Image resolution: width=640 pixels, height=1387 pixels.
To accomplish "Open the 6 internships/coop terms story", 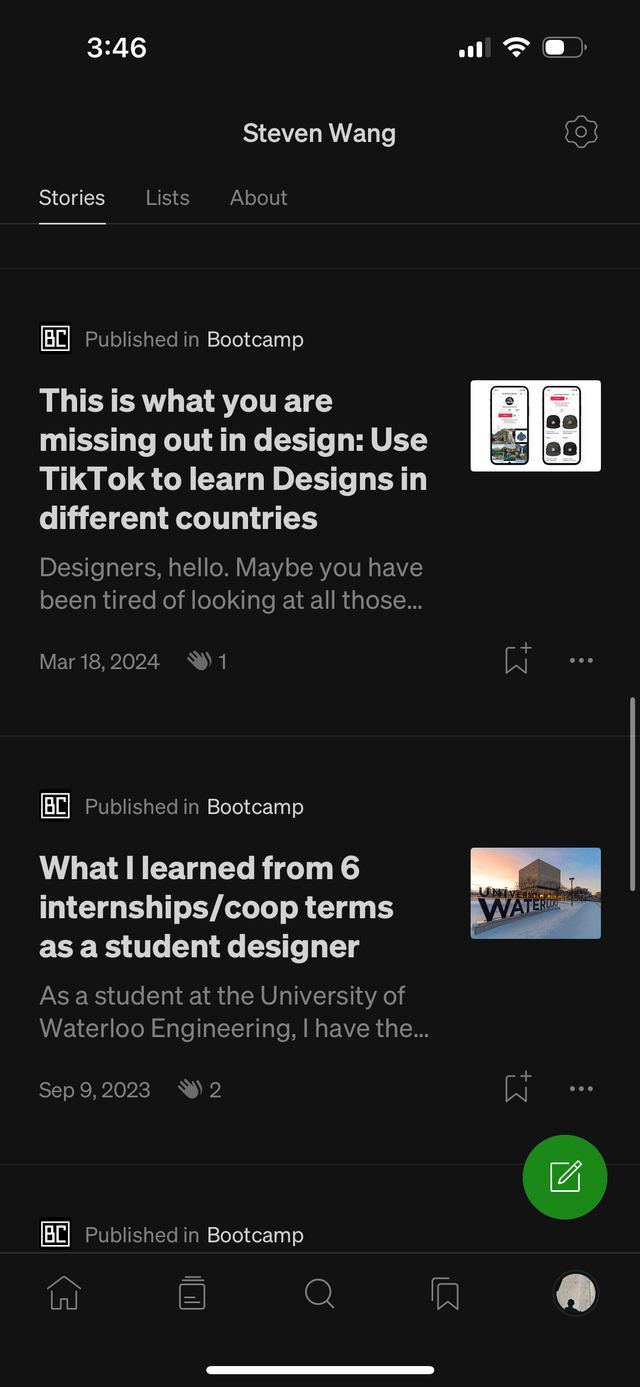I will (x=216, y=907).
